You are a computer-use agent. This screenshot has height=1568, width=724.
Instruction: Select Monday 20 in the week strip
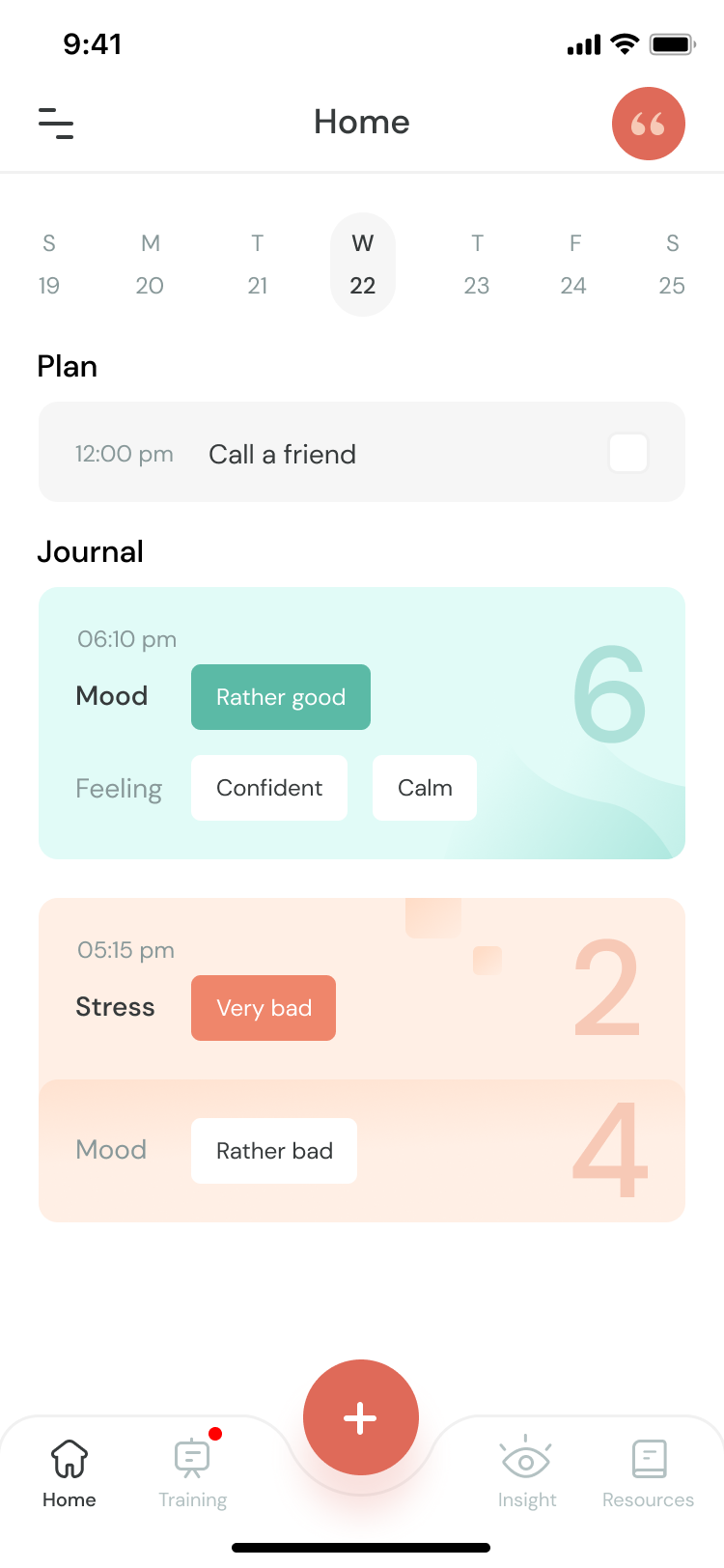point(150,265)
